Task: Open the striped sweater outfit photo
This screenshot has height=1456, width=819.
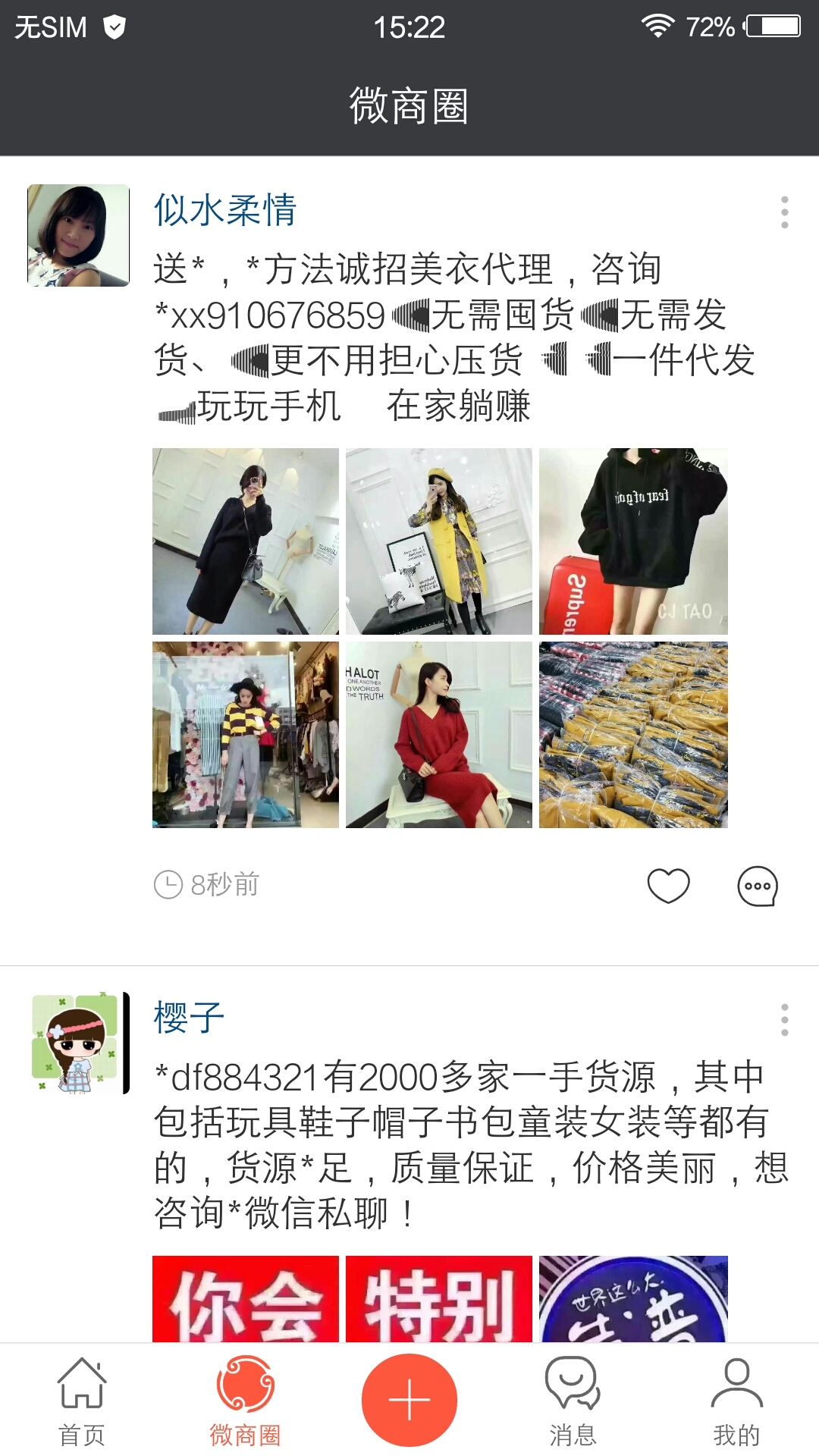Action: (x=245, y=734)
